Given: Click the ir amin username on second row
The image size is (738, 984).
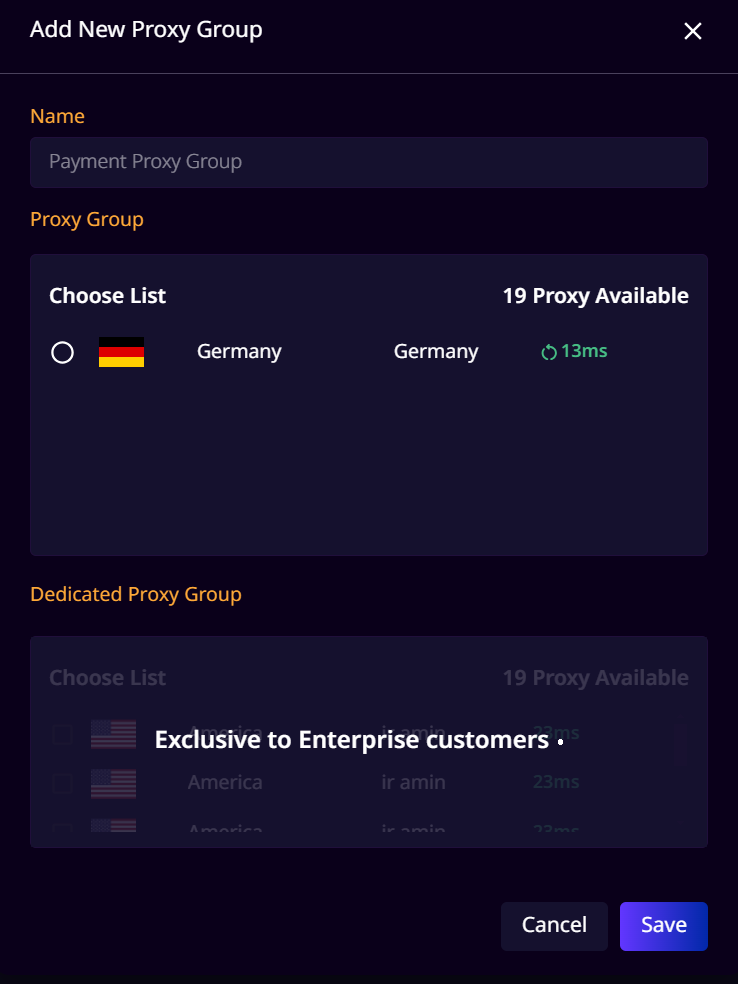Looking at the screenshot, I should click(x=413, y=783).
